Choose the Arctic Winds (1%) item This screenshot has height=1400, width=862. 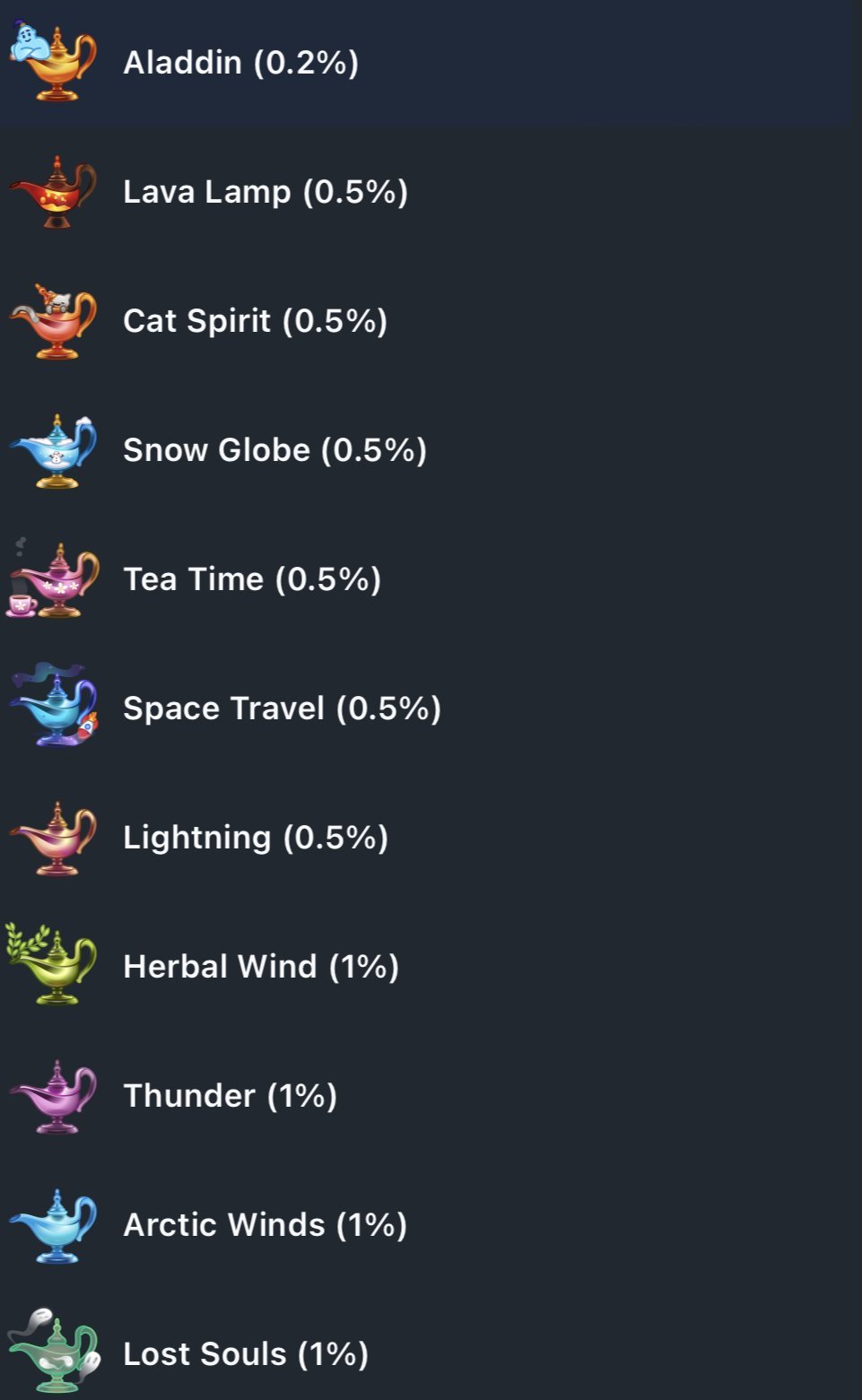[265, 1225]
